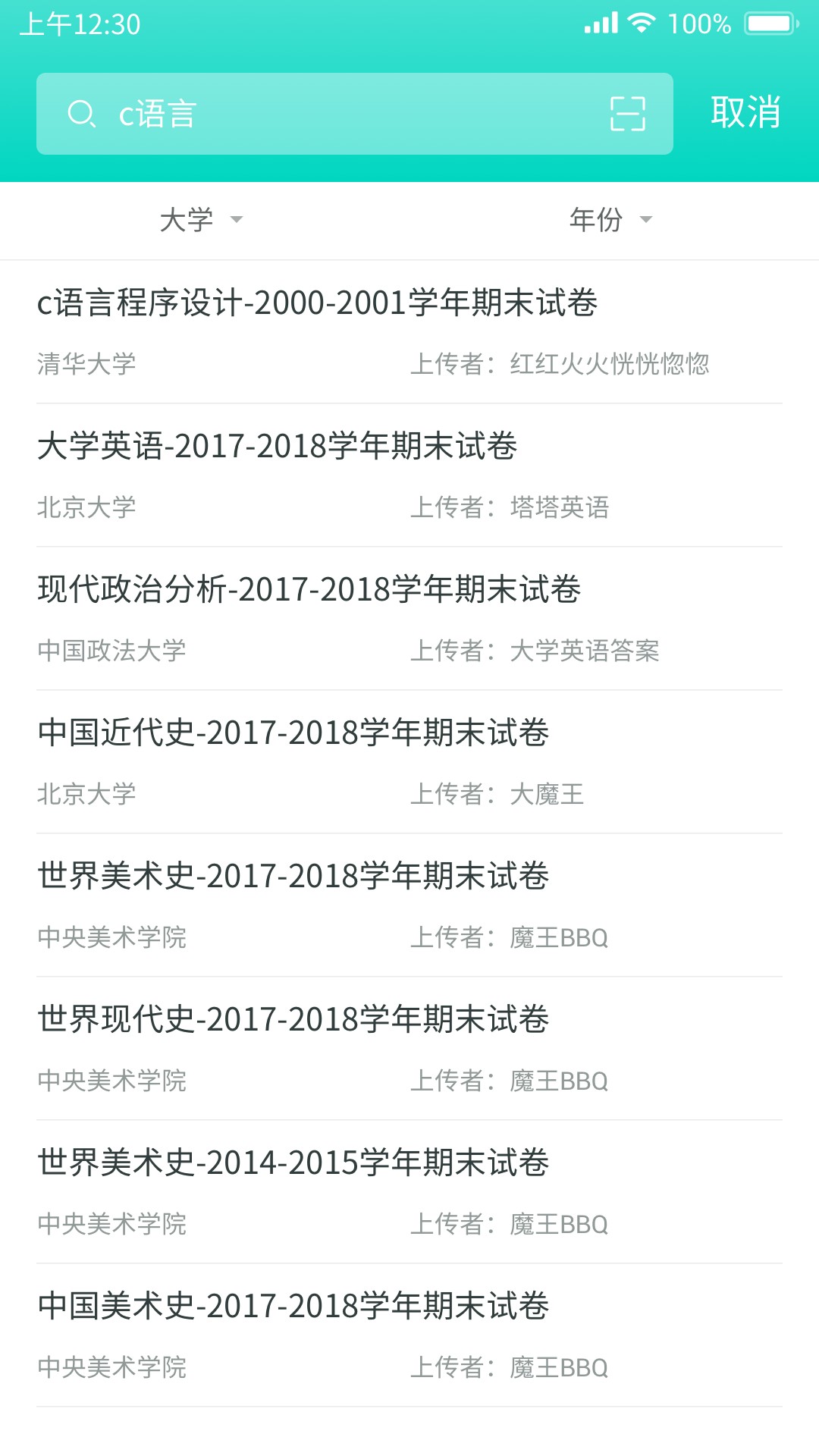Tap the search input containing c语言
The image size is (819, 1456).
coord(303,114)
